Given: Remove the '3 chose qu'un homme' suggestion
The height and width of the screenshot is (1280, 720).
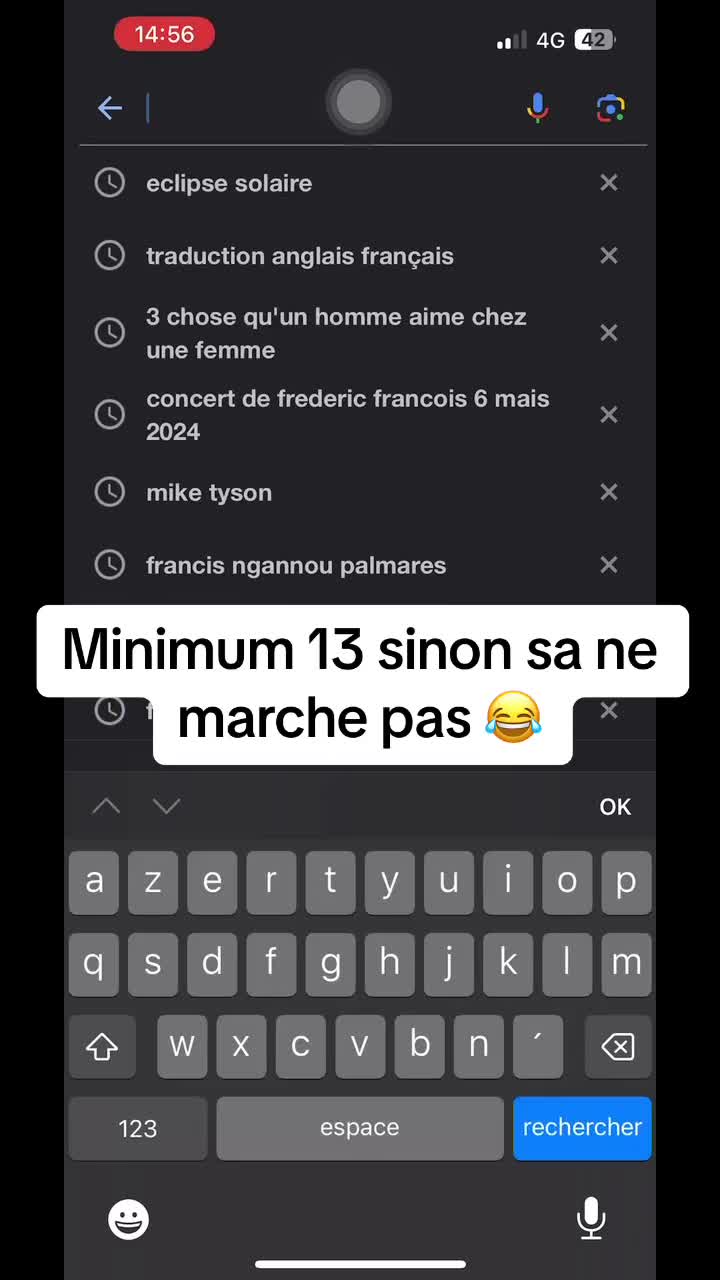Looking at the screenshot, I should click(x=608, y=333).
